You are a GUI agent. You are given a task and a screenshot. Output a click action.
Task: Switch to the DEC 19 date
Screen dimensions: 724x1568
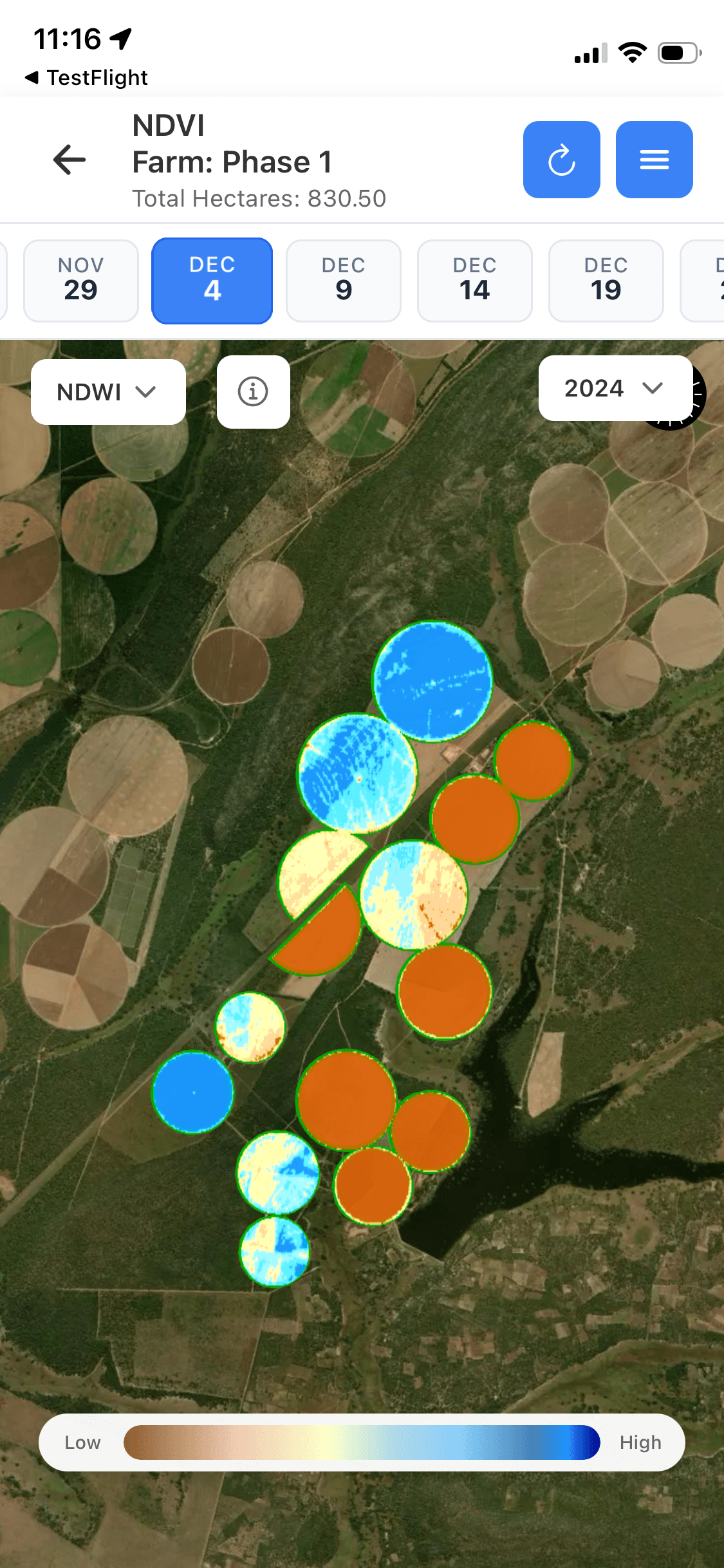click(x=606, y=280)
